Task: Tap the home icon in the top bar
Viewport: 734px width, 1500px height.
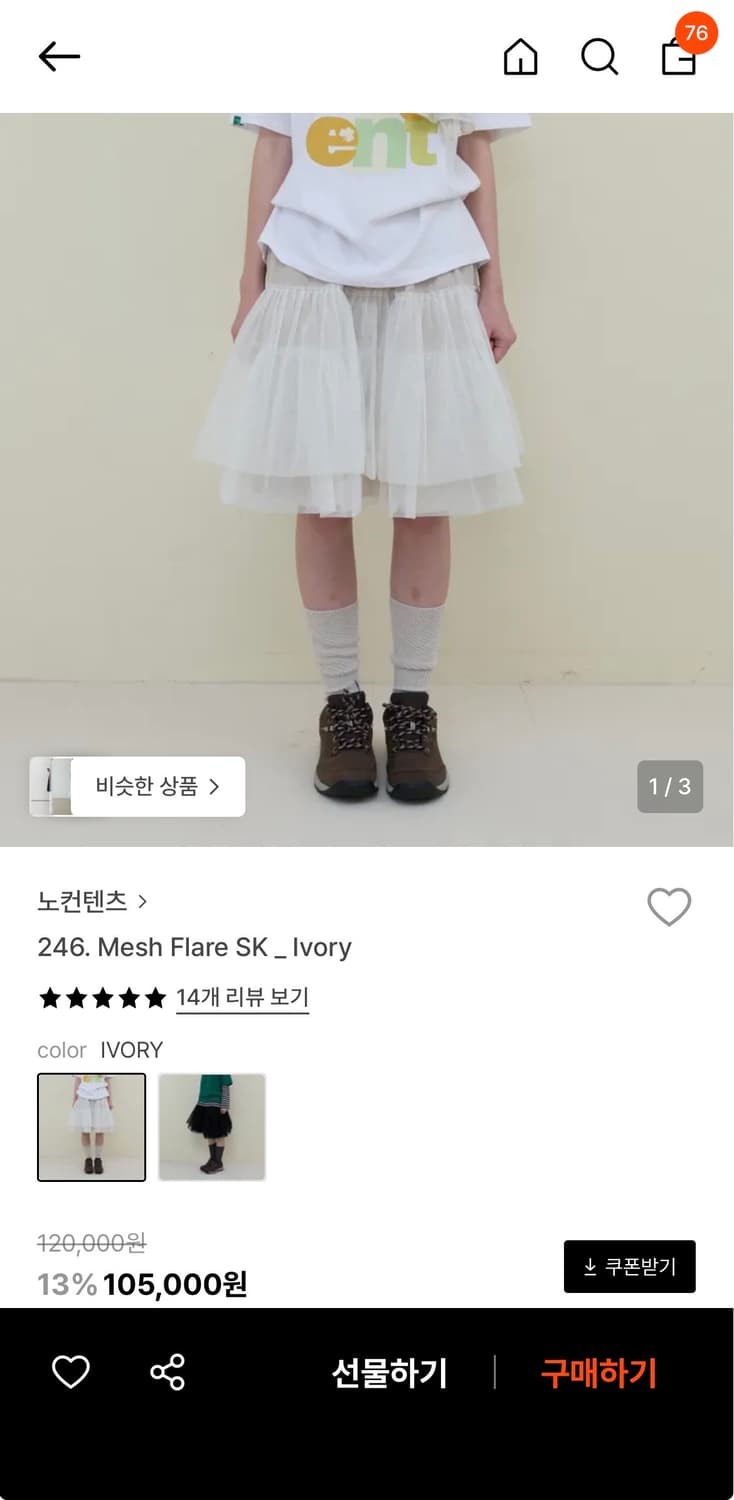Action: pos(520,58)
